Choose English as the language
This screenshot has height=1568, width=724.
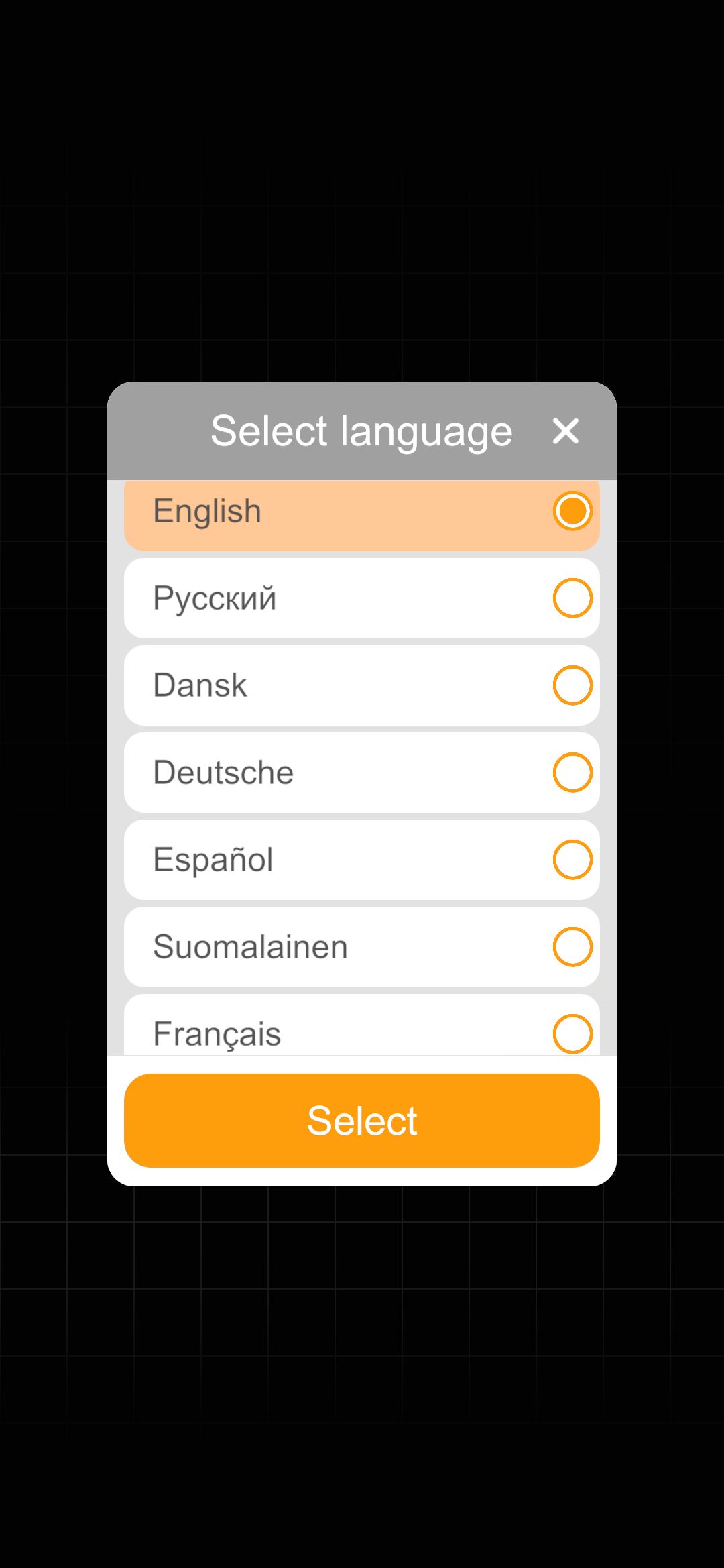(x=361, y=512)
